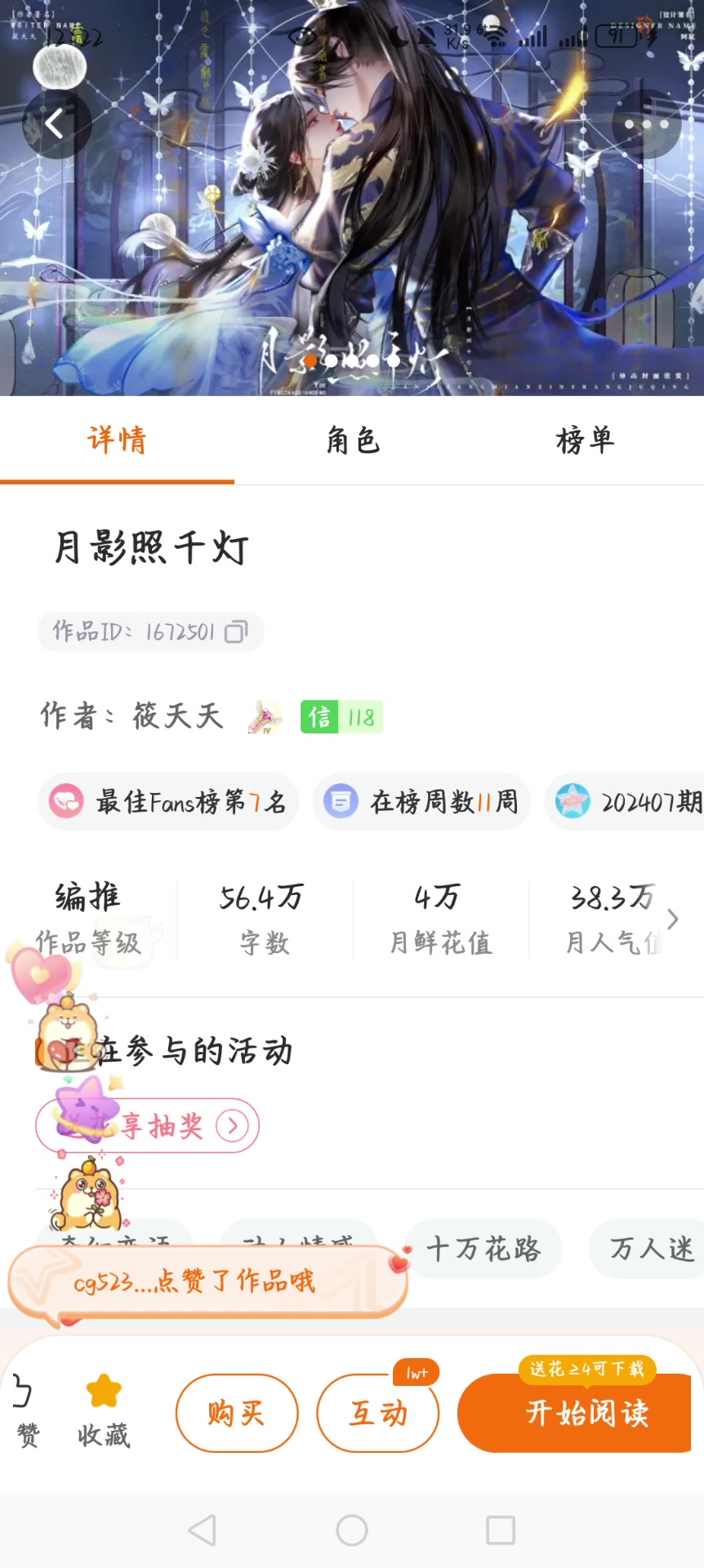704x1568 pixels.
Task: Select the 万人迷 tag
Action: 651,1248
